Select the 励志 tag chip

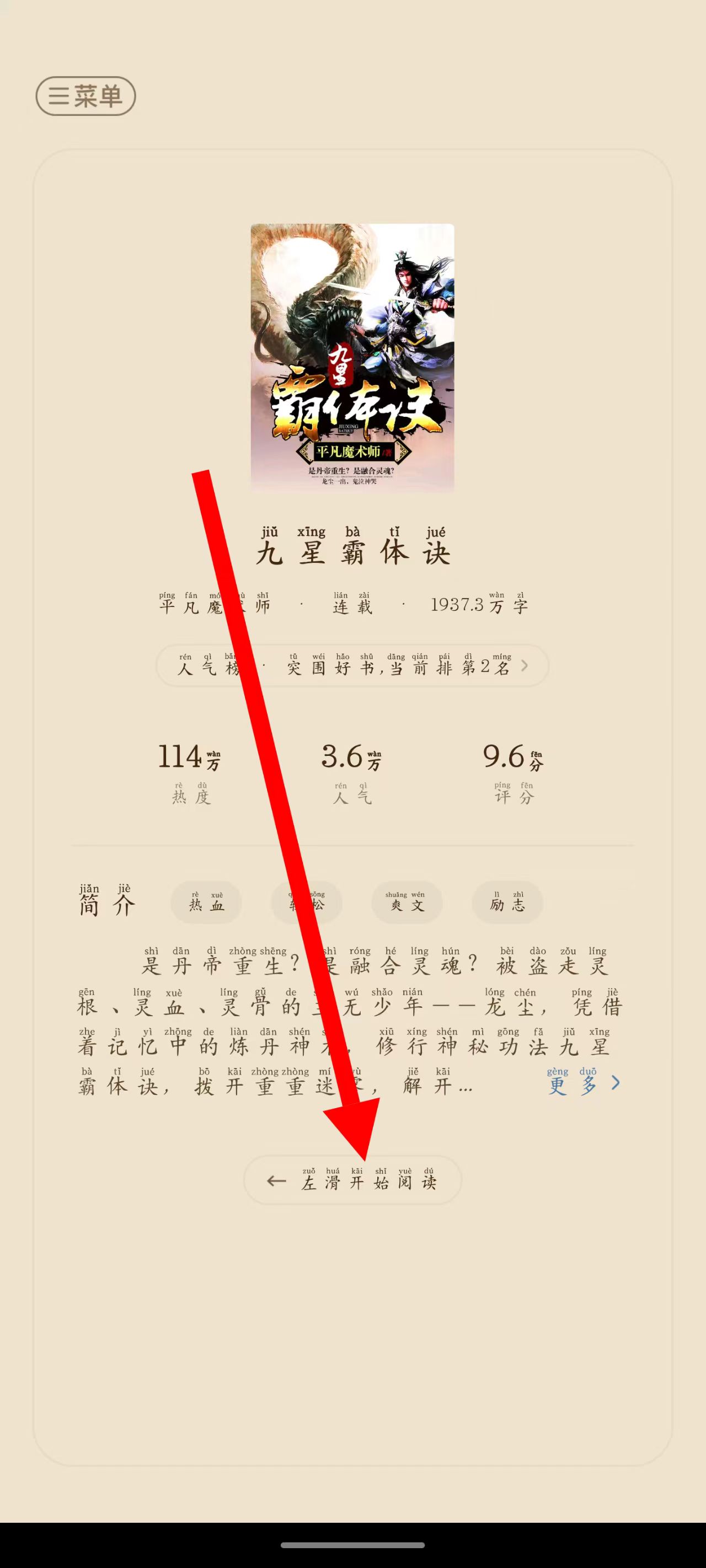pyautogui.click(x=507, y=902)
